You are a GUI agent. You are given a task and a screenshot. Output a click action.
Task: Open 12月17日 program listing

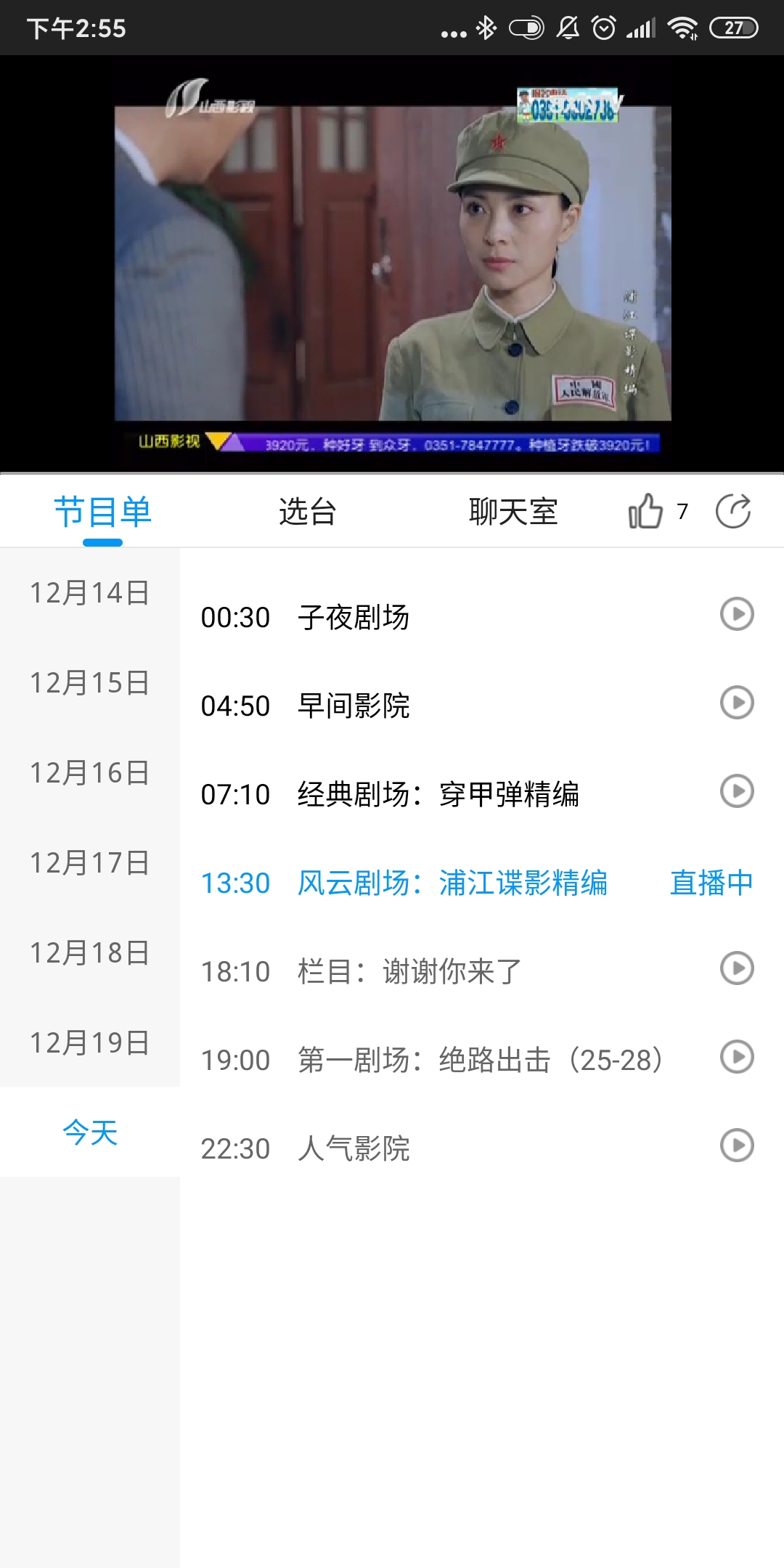pyautogui.click(x=90, y=863)
